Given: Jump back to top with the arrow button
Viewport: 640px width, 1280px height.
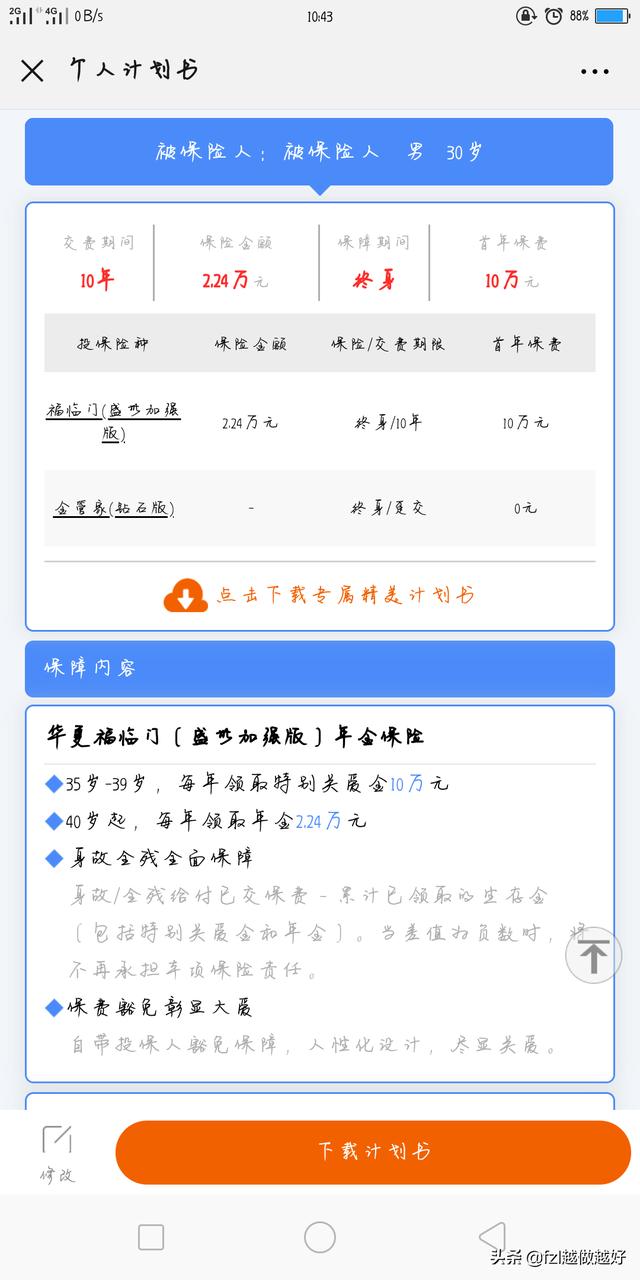Looking at the screenshot, I should pos(594,956).
